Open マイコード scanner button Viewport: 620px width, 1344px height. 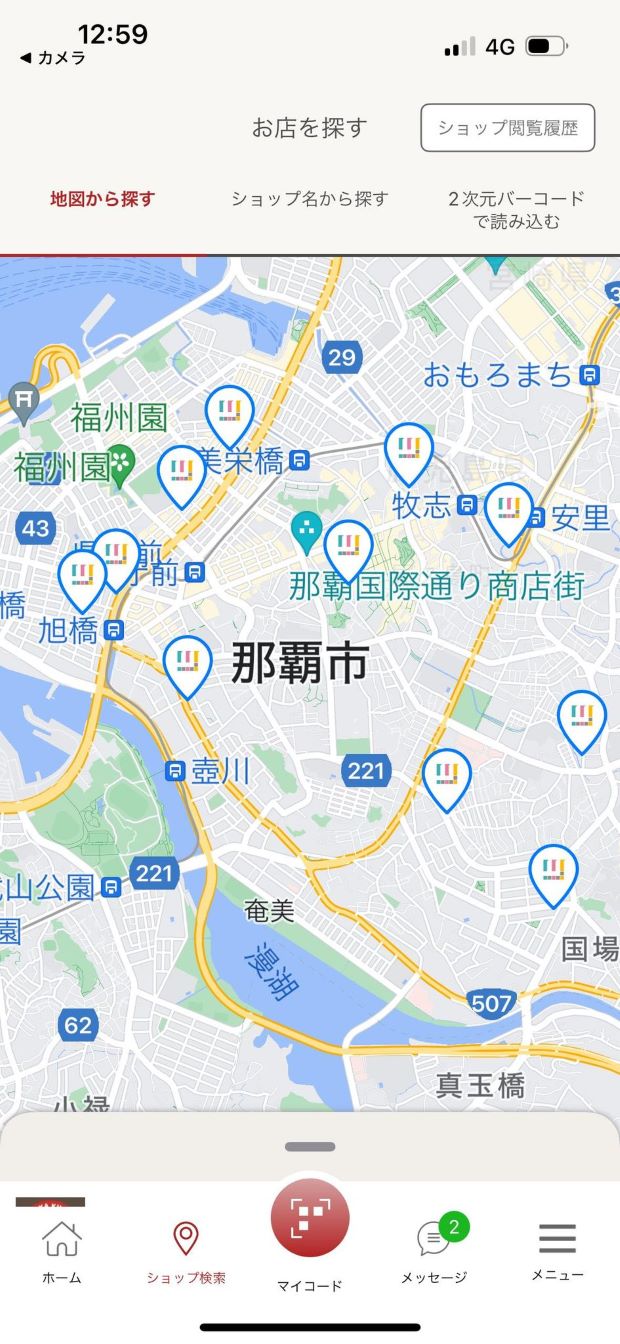[x=310, y=1219]
